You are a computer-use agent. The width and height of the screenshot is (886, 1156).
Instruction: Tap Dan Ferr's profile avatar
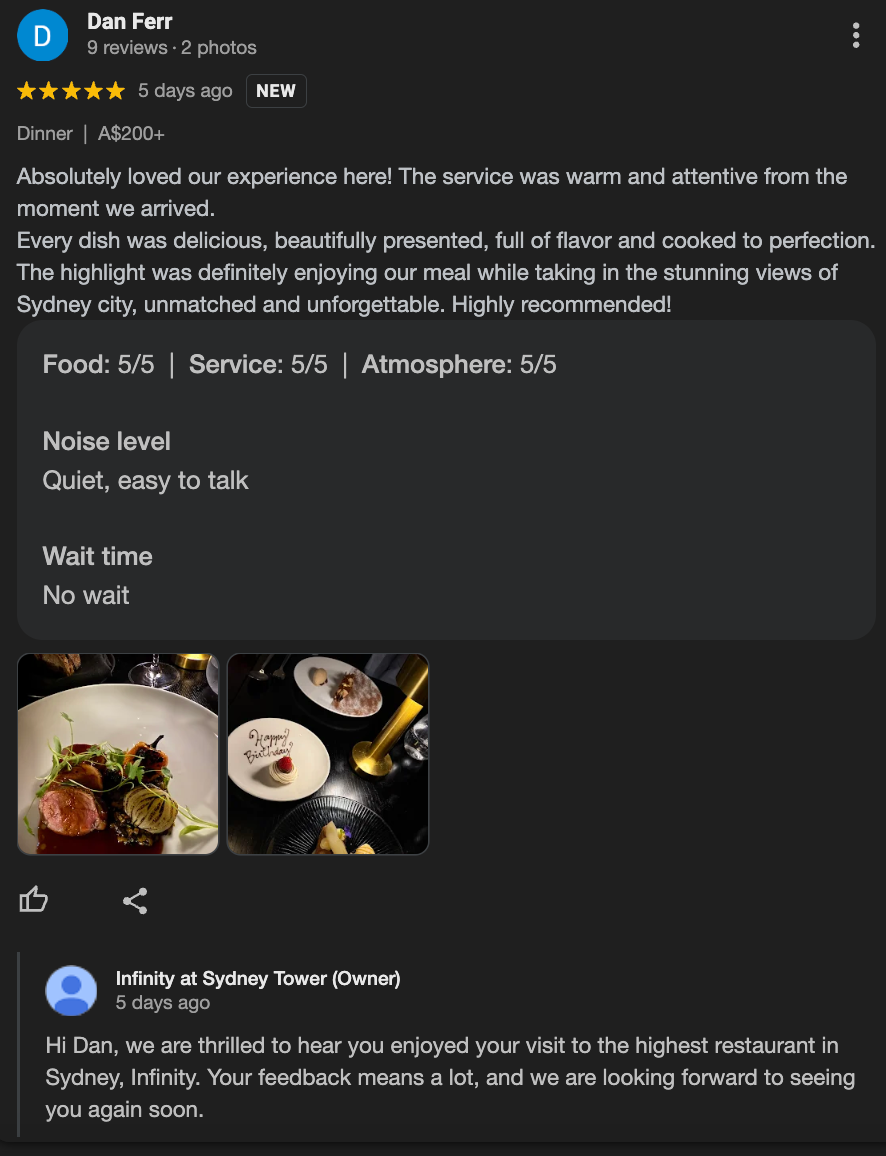43,36
